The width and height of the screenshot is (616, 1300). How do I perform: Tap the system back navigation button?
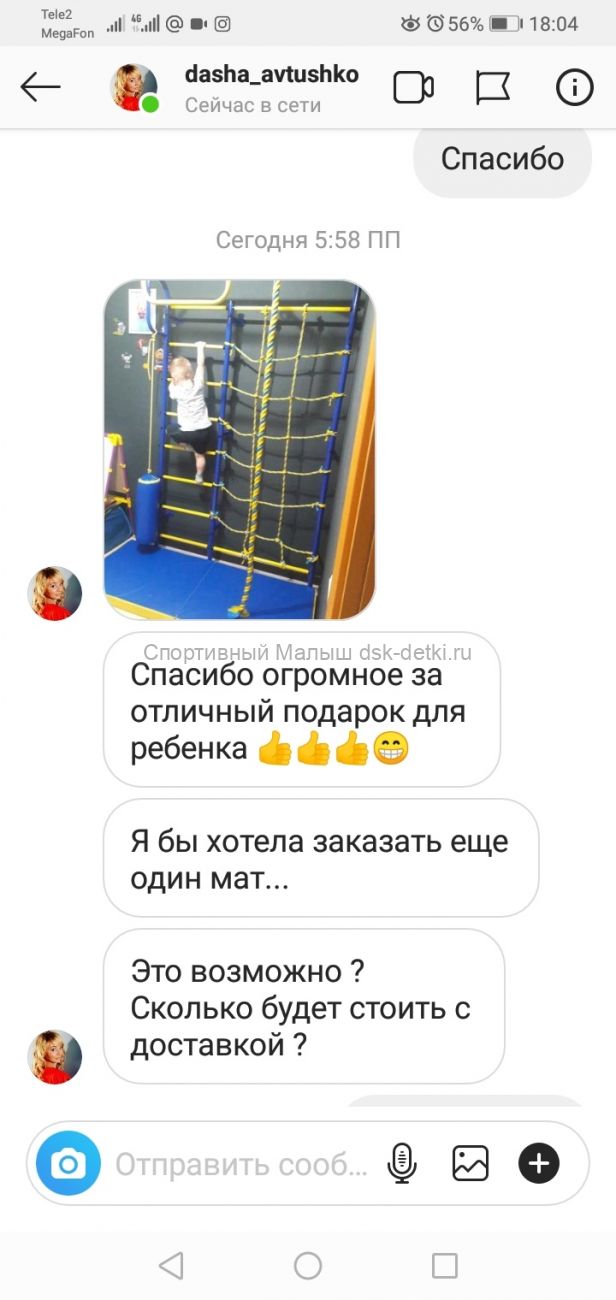[x=171, y=1265]
